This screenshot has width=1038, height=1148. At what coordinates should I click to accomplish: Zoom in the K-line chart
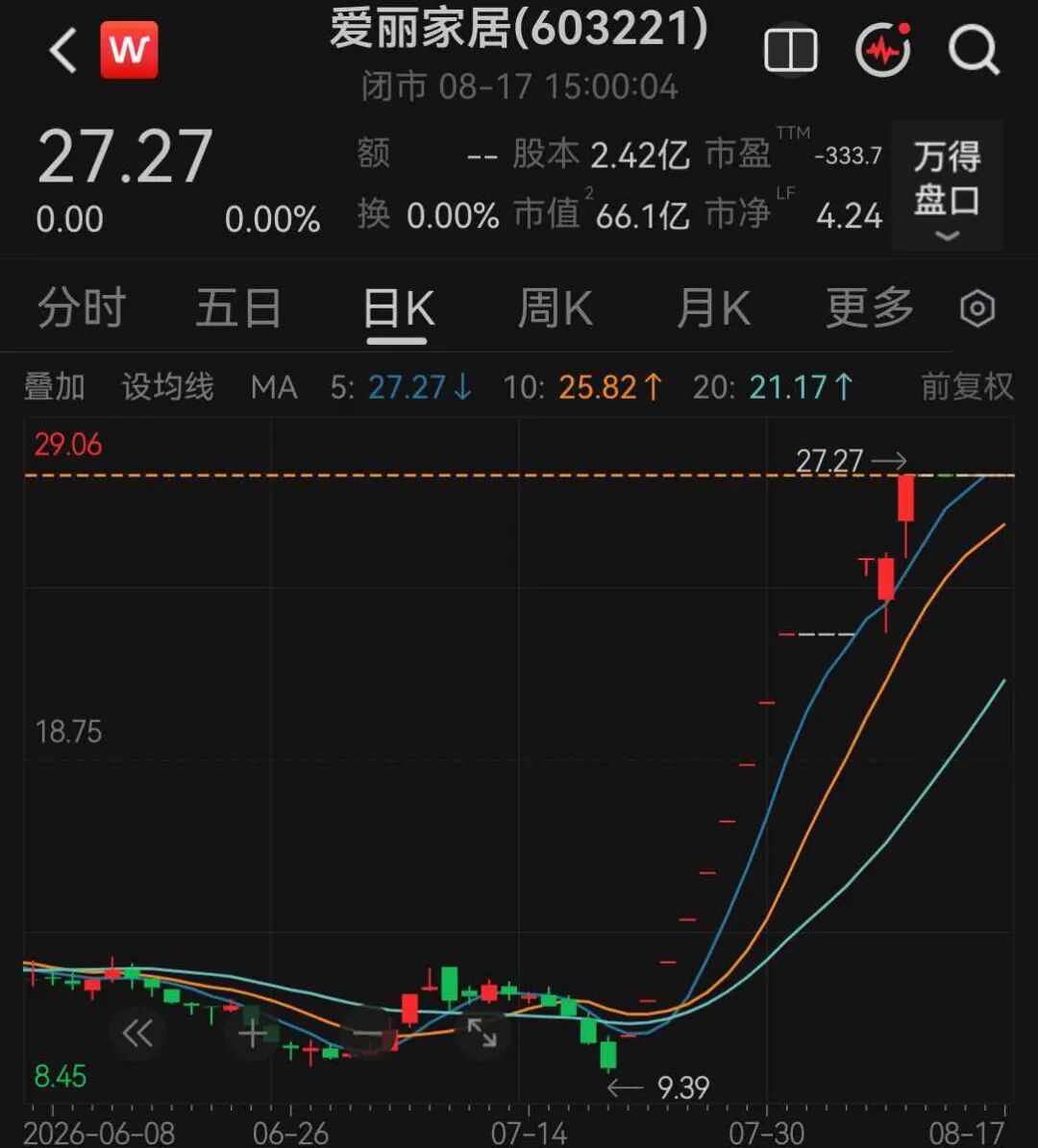252,1033
